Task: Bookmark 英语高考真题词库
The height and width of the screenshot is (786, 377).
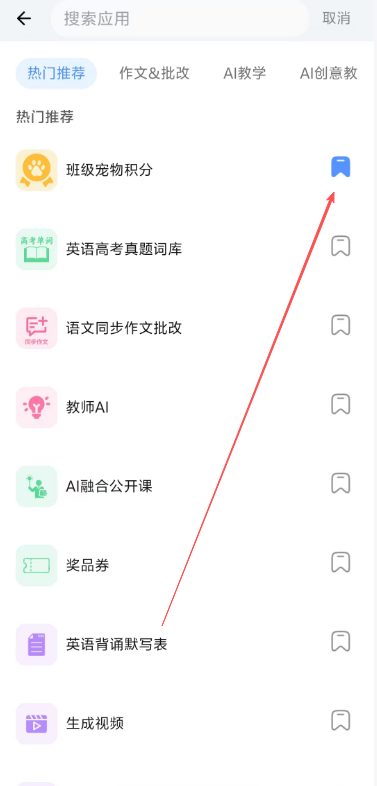Action: (340, 247)
